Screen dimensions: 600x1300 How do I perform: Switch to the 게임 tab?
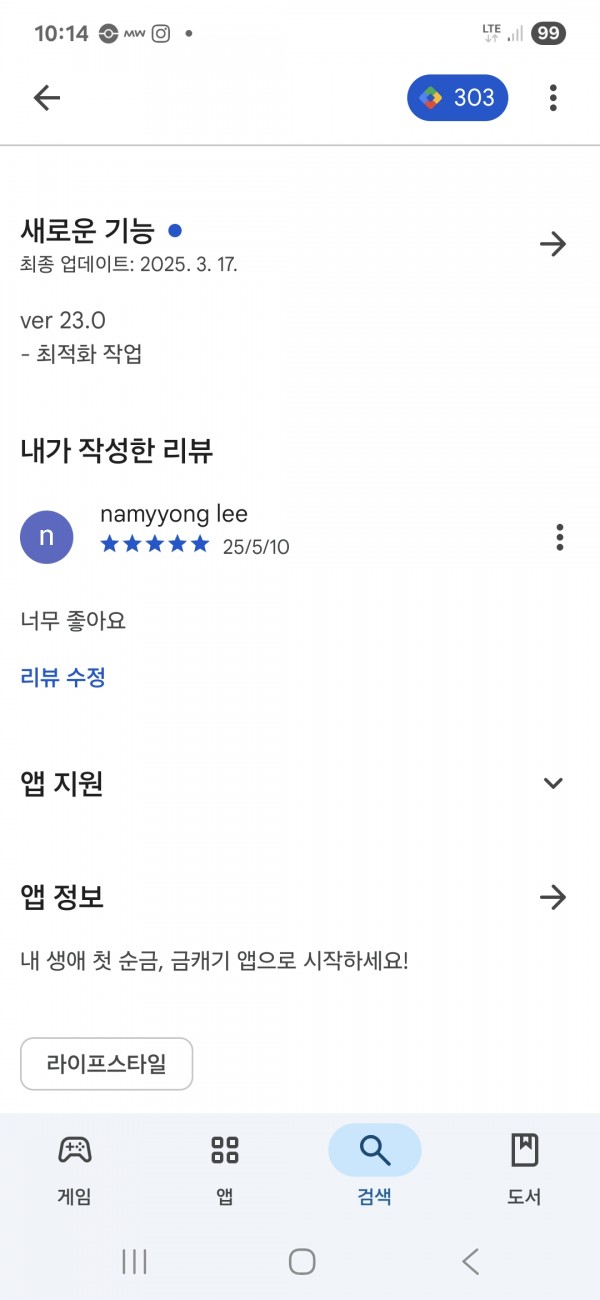tap(75, 1166)
